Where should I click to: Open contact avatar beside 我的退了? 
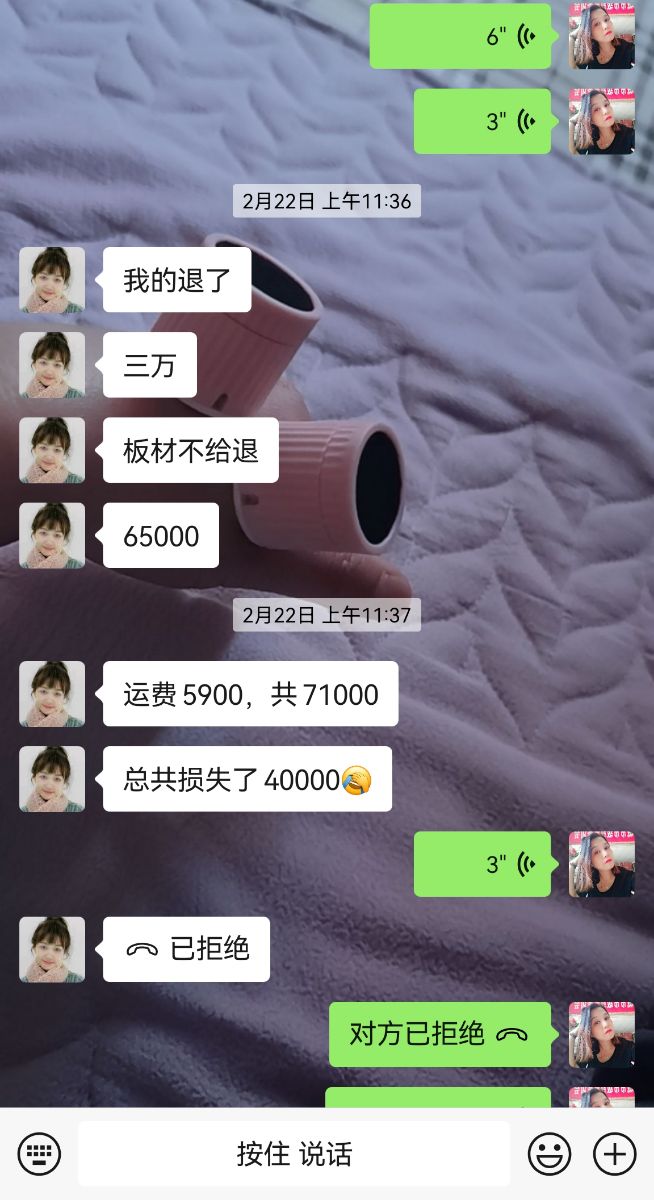pyautogui.click(x=52, y=280)
